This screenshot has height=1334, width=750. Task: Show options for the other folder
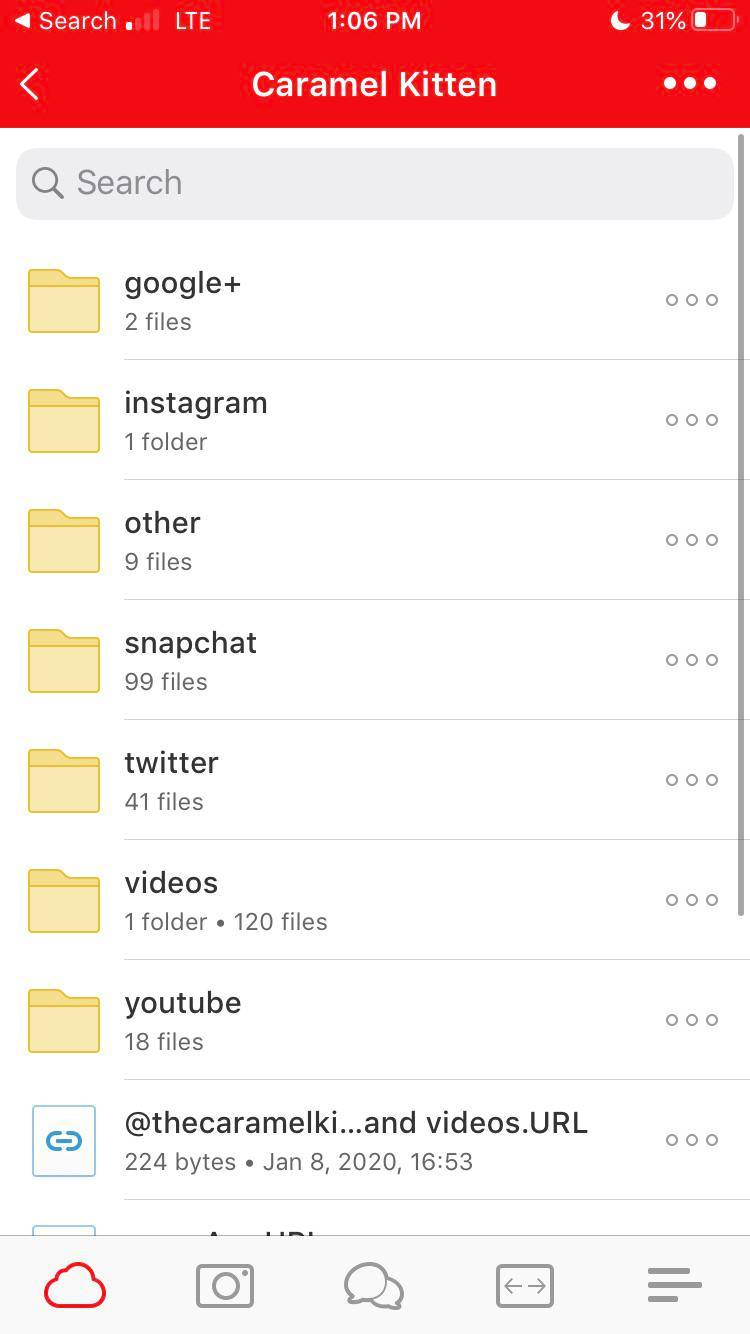click(692, 540)
